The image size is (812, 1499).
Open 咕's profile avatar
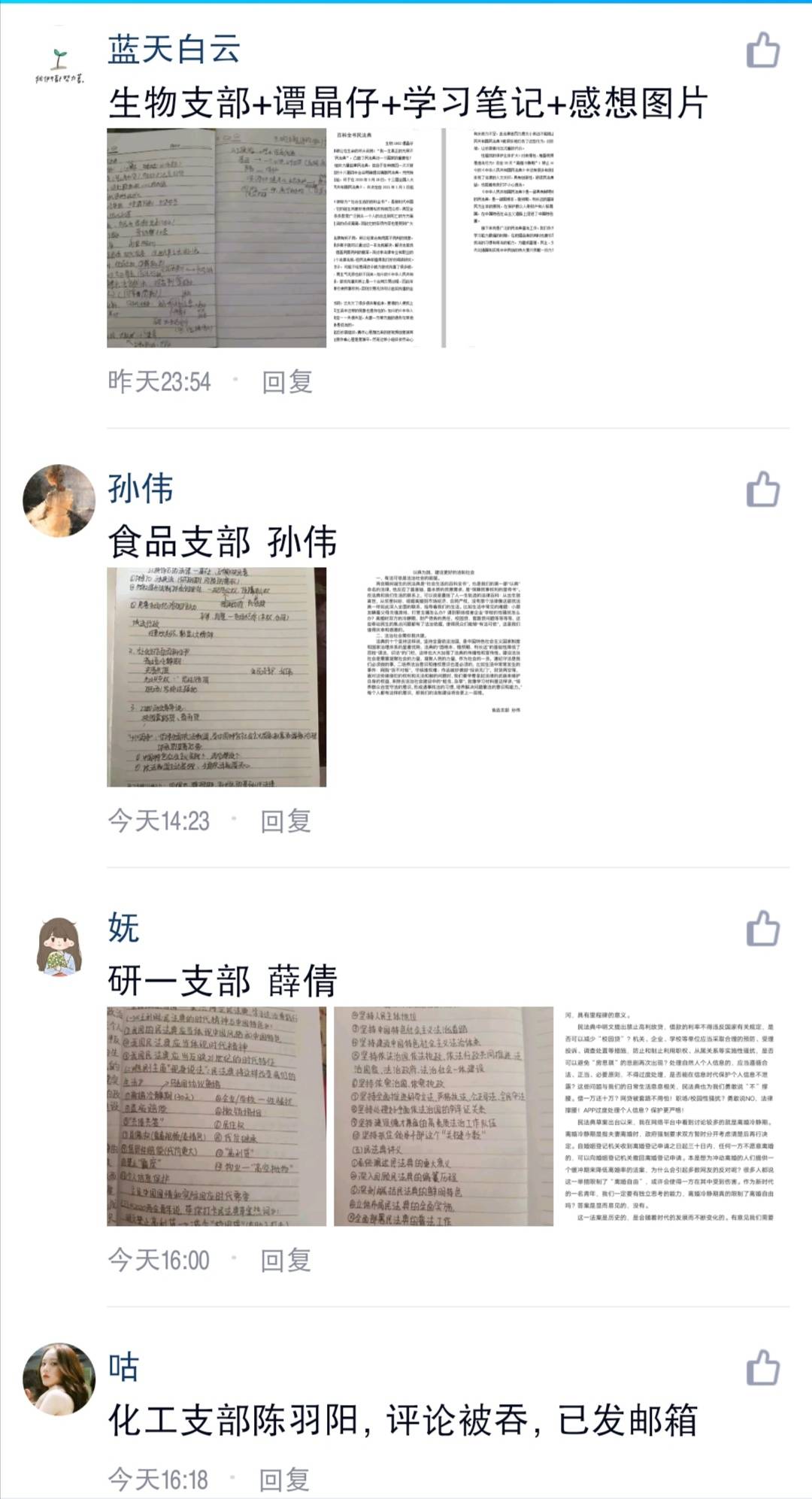point(59,1379)
